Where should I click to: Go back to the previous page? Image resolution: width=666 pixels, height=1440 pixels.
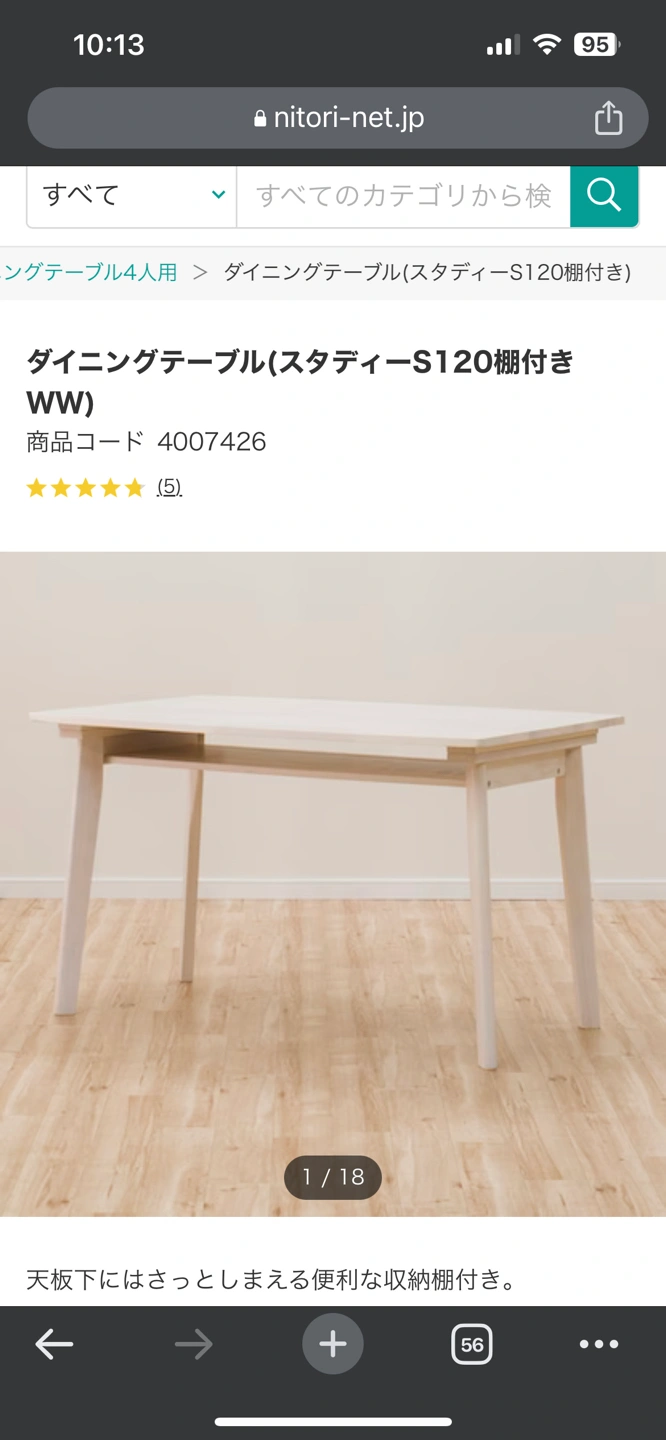pos(54,1344)
